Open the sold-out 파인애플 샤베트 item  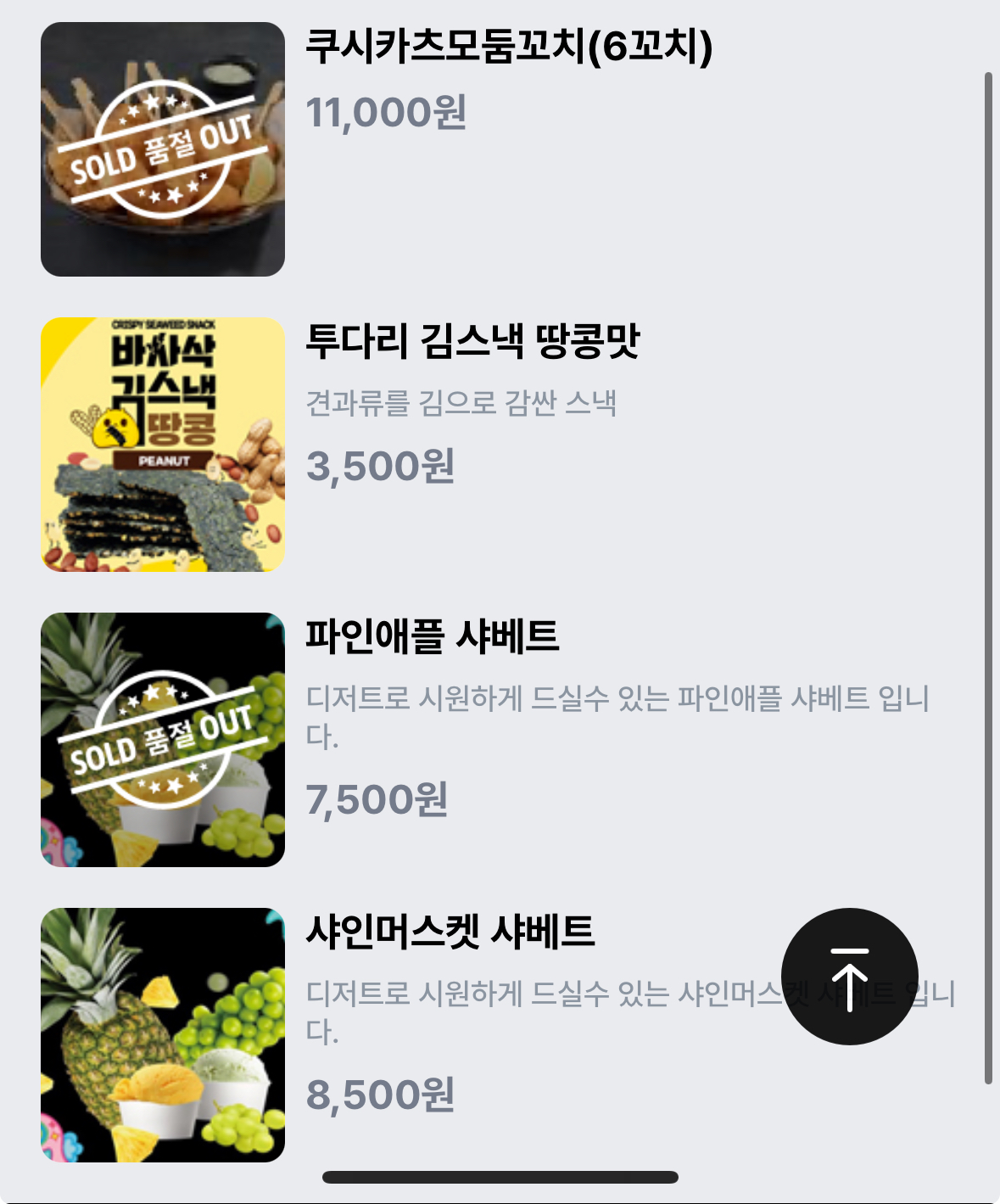click(x=432, y=636)
